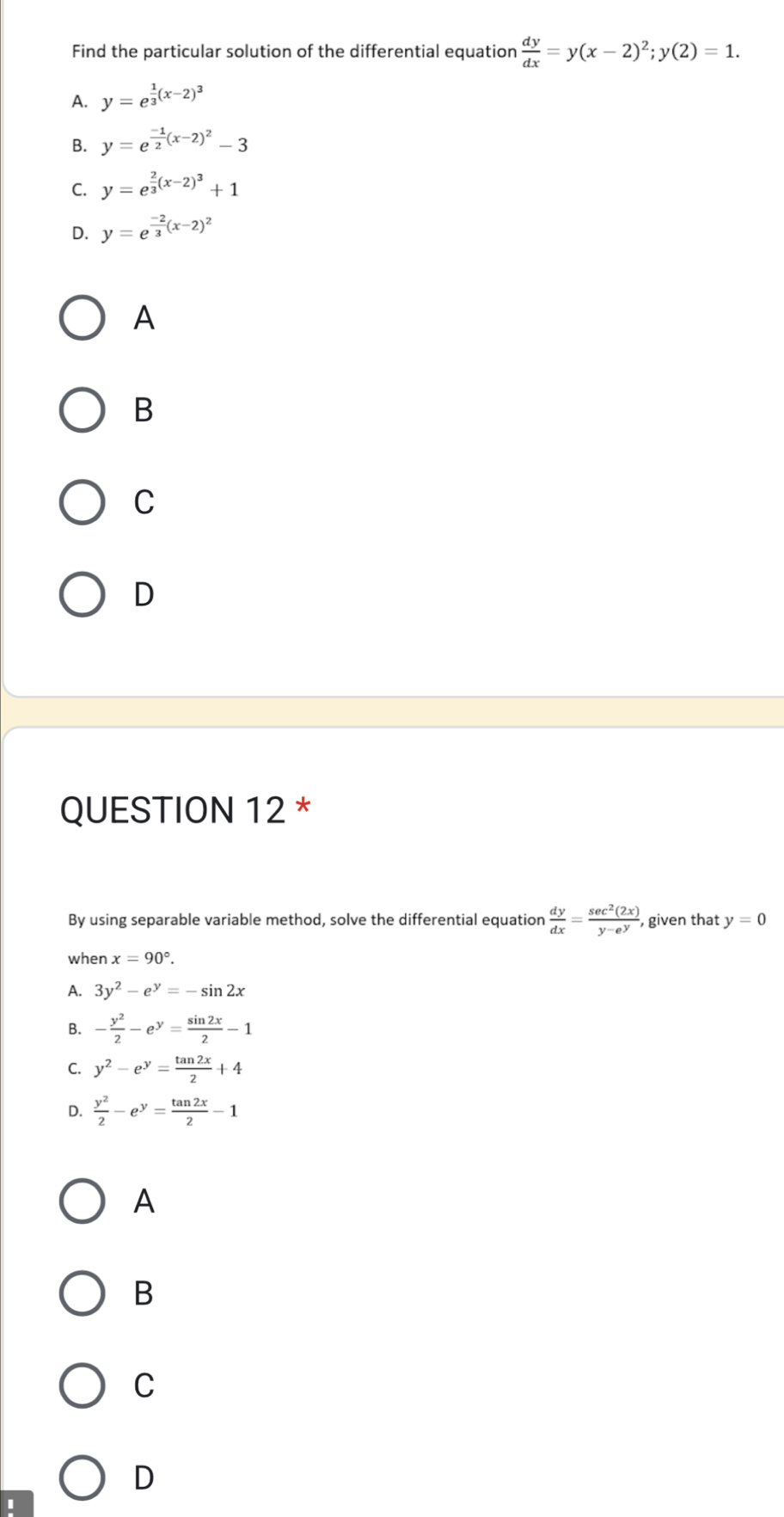Select answer A for Question 12
Viewport: 784px width, 1517px height.
(x=83, y=1201)
